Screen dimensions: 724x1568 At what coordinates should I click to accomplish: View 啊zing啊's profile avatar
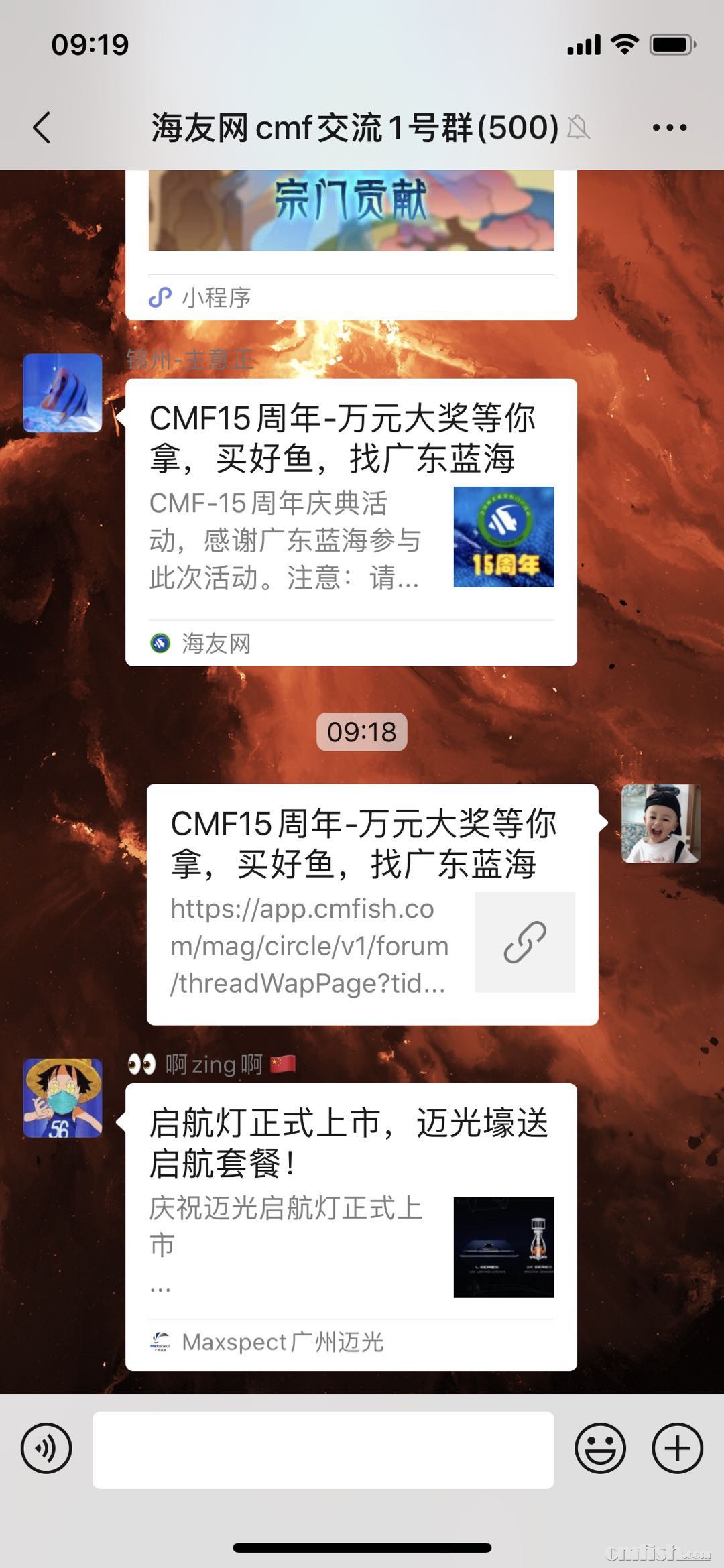tap(62, 1097)
